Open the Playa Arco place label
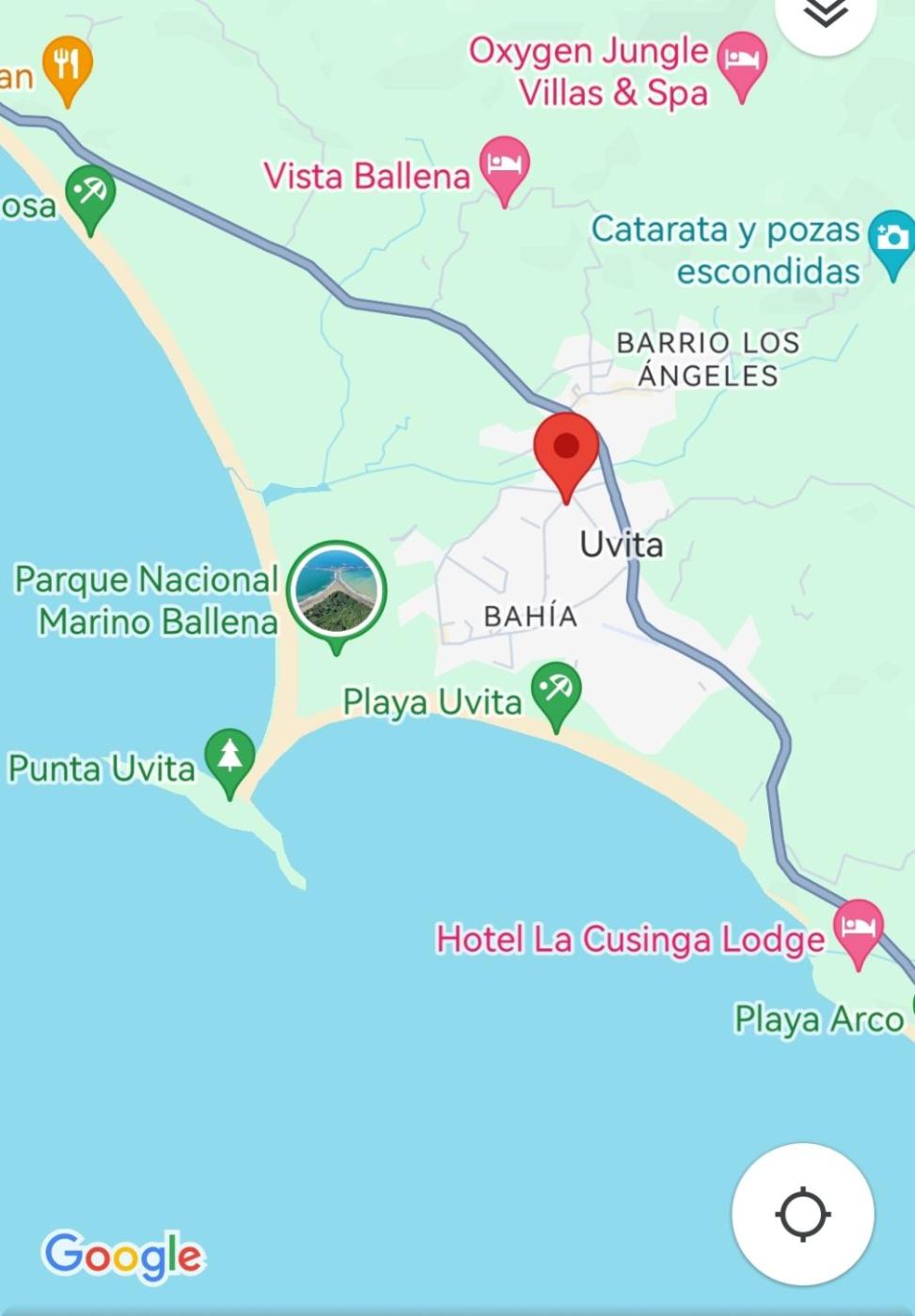 point(817,1019)
